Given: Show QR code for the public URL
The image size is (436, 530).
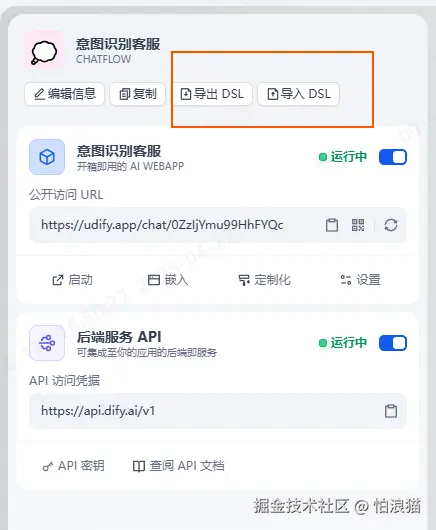Looking at the screenshot, I should (x=358, y=225).
